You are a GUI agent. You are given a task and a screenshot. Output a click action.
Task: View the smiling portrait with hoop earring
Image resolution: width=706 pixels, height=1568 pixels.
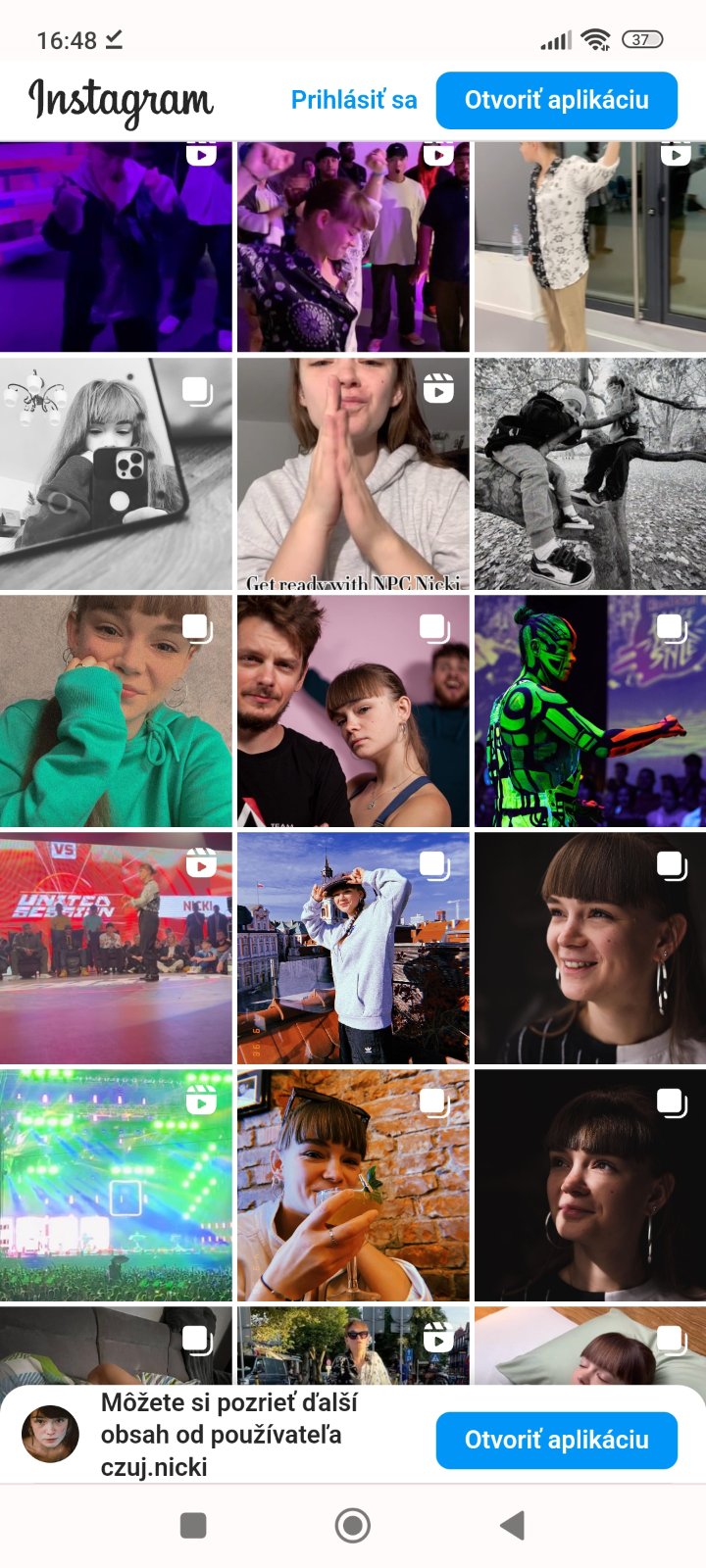pyautogui.click(x=589, y=949)
